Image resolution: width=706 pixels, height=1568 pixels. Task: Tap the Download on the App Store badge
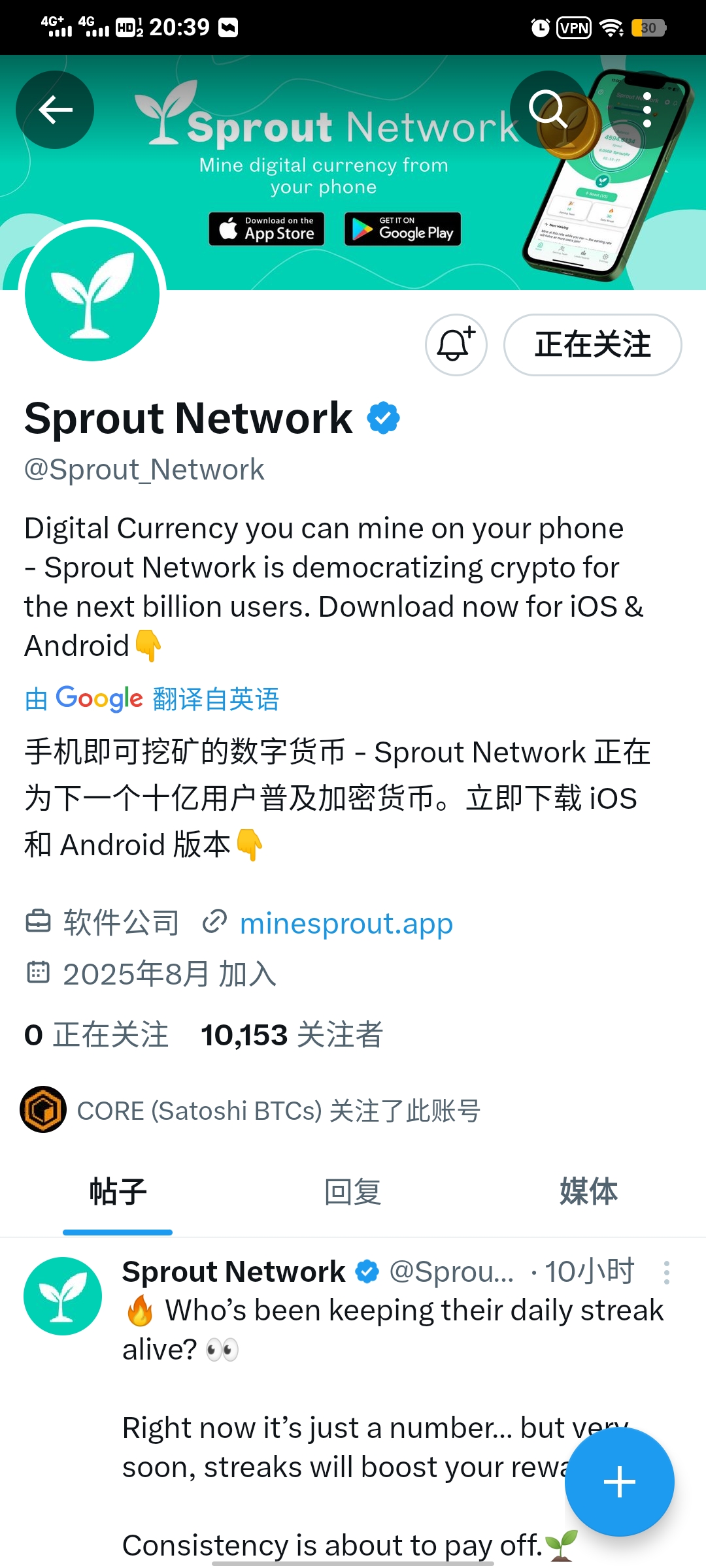[x=266, y=229]
